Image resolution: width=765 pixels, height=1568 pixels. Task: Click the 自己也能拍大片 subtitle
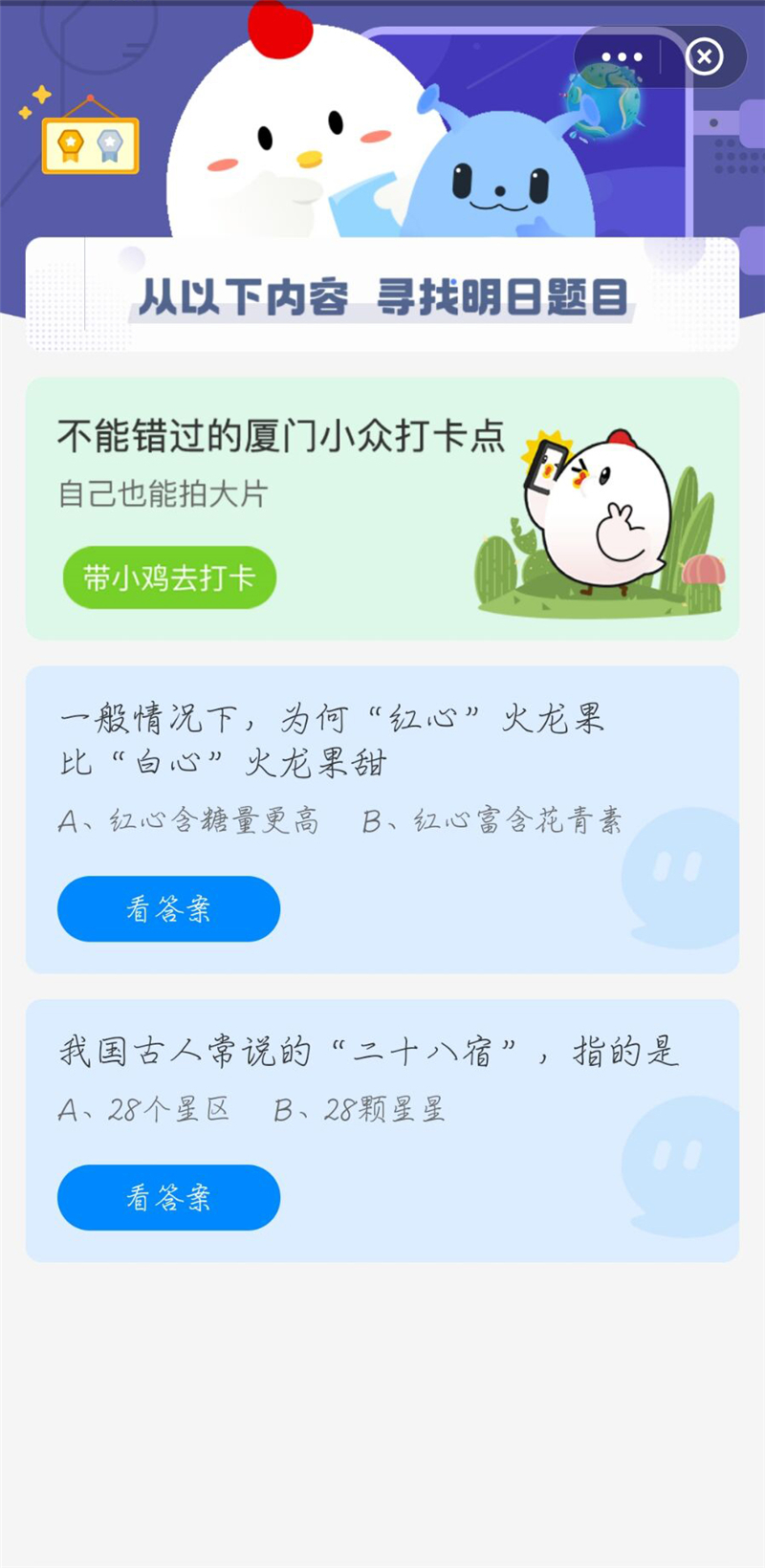164,493
